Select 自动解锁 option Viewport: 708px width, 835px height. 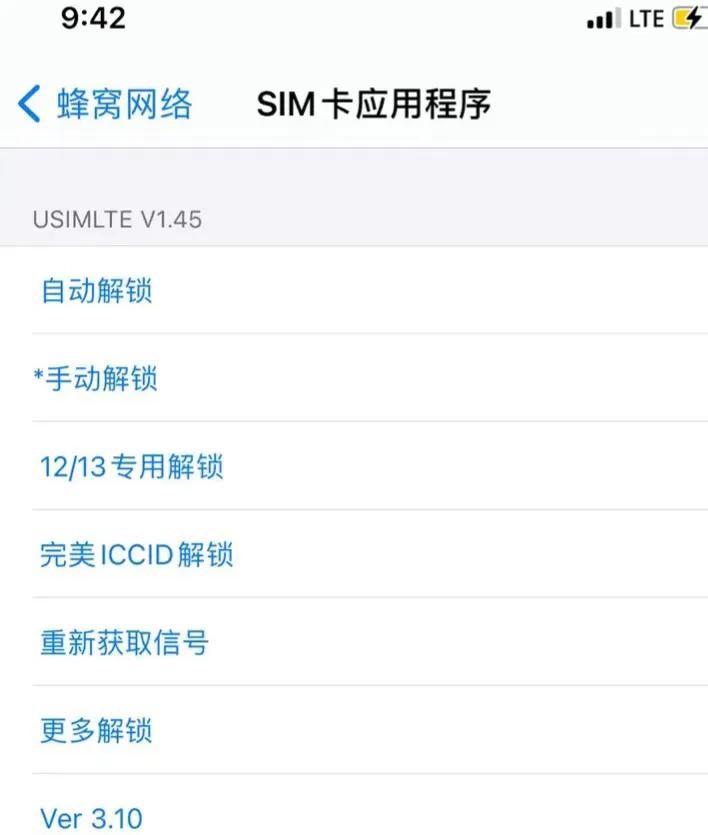(97, 291)
